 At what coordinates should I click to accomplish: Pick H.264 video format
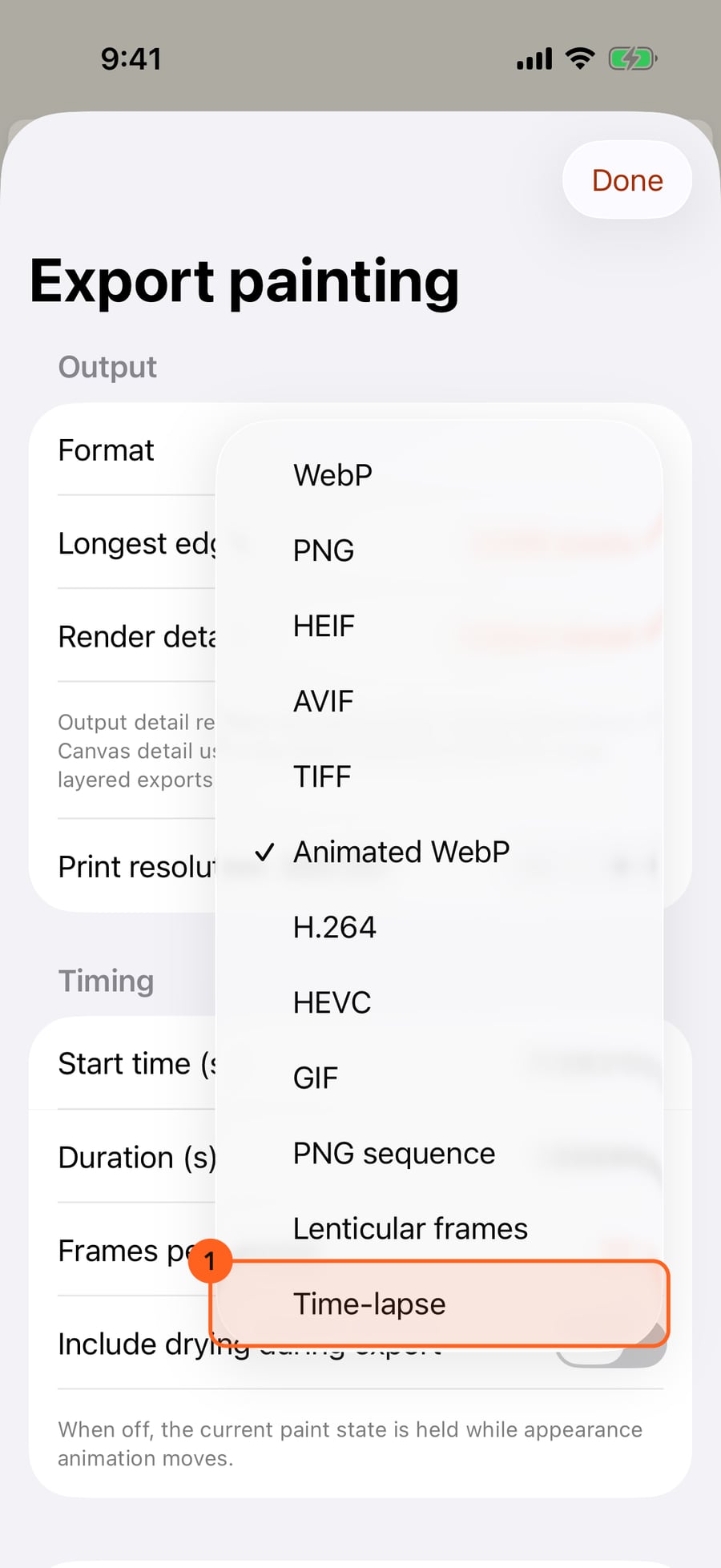439,927
